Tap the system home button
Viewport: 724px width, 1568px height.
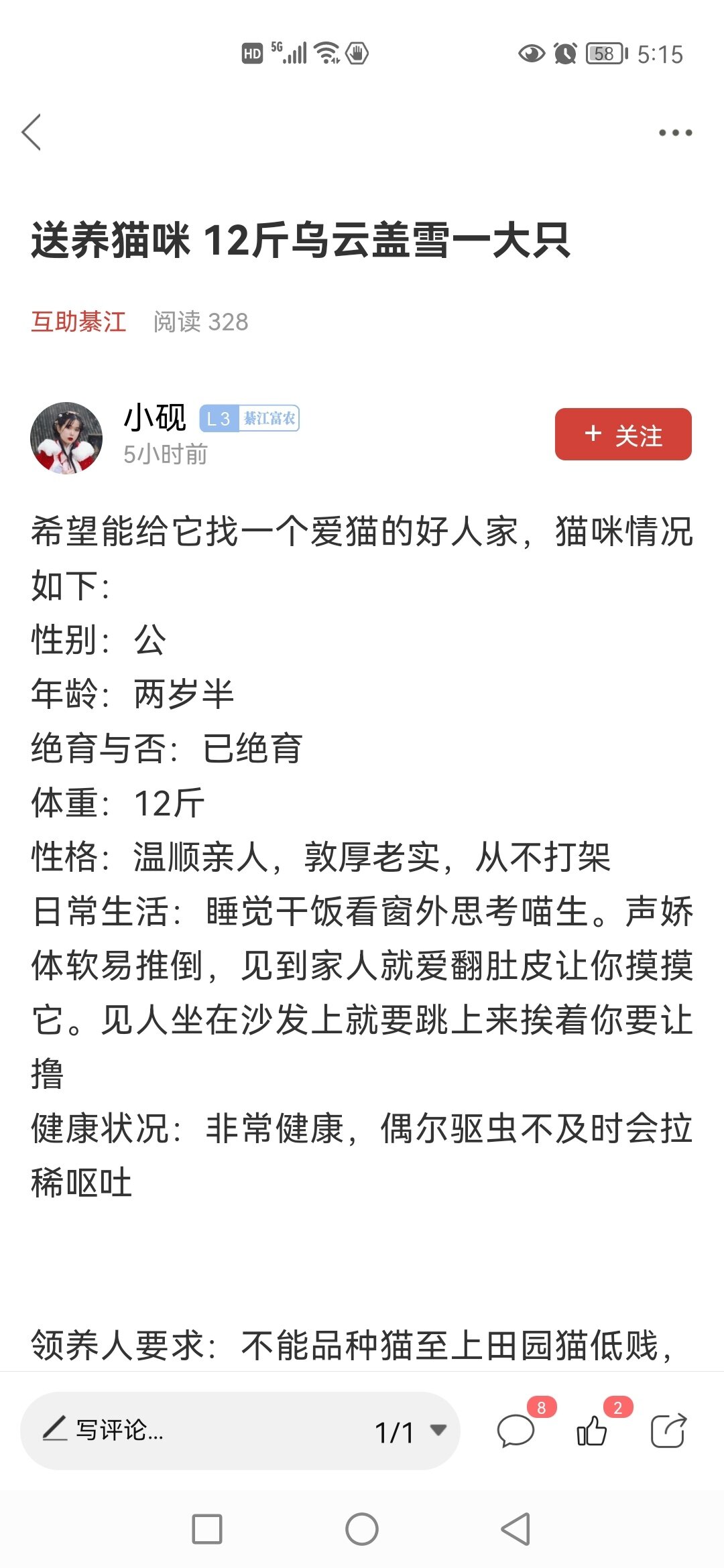point(362,1529)
